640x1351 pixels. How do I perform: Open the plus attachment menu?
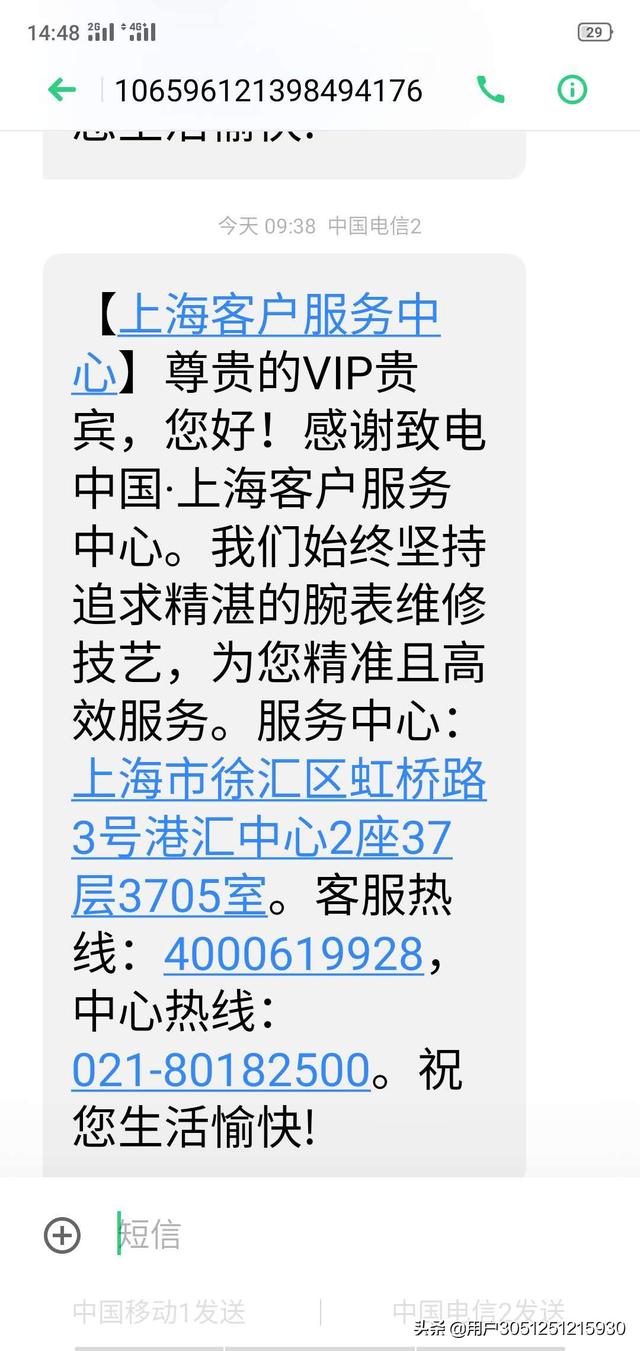point(62,1235)
